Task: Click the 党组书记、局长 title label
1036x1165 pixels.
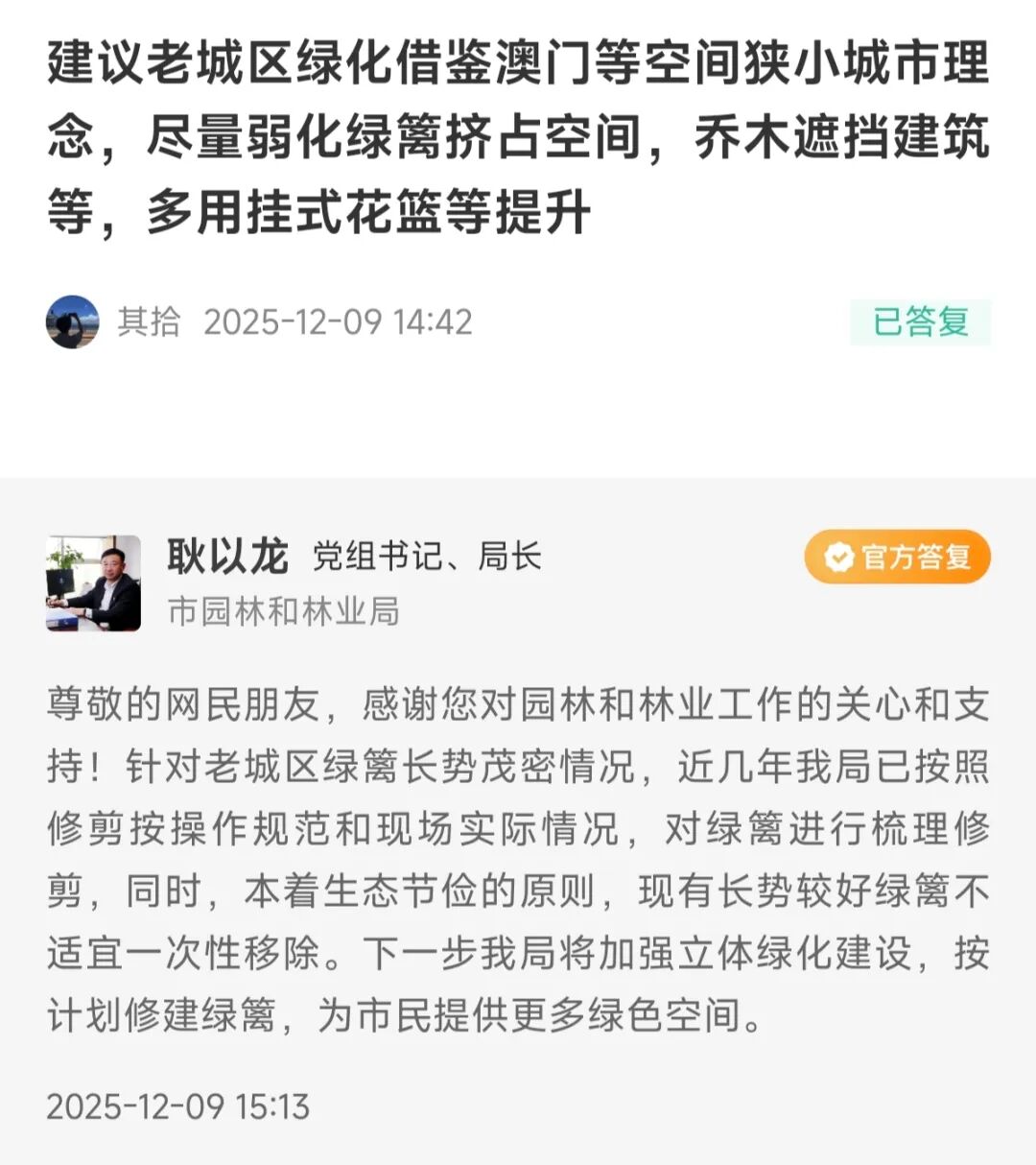Action: point(428,557)
